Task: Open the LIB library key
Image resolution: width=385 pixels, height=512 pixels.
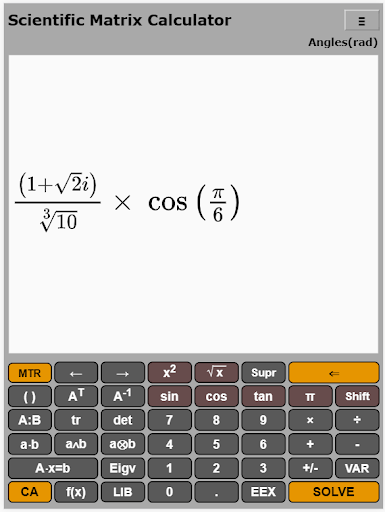Action: (x=123, y=492)
